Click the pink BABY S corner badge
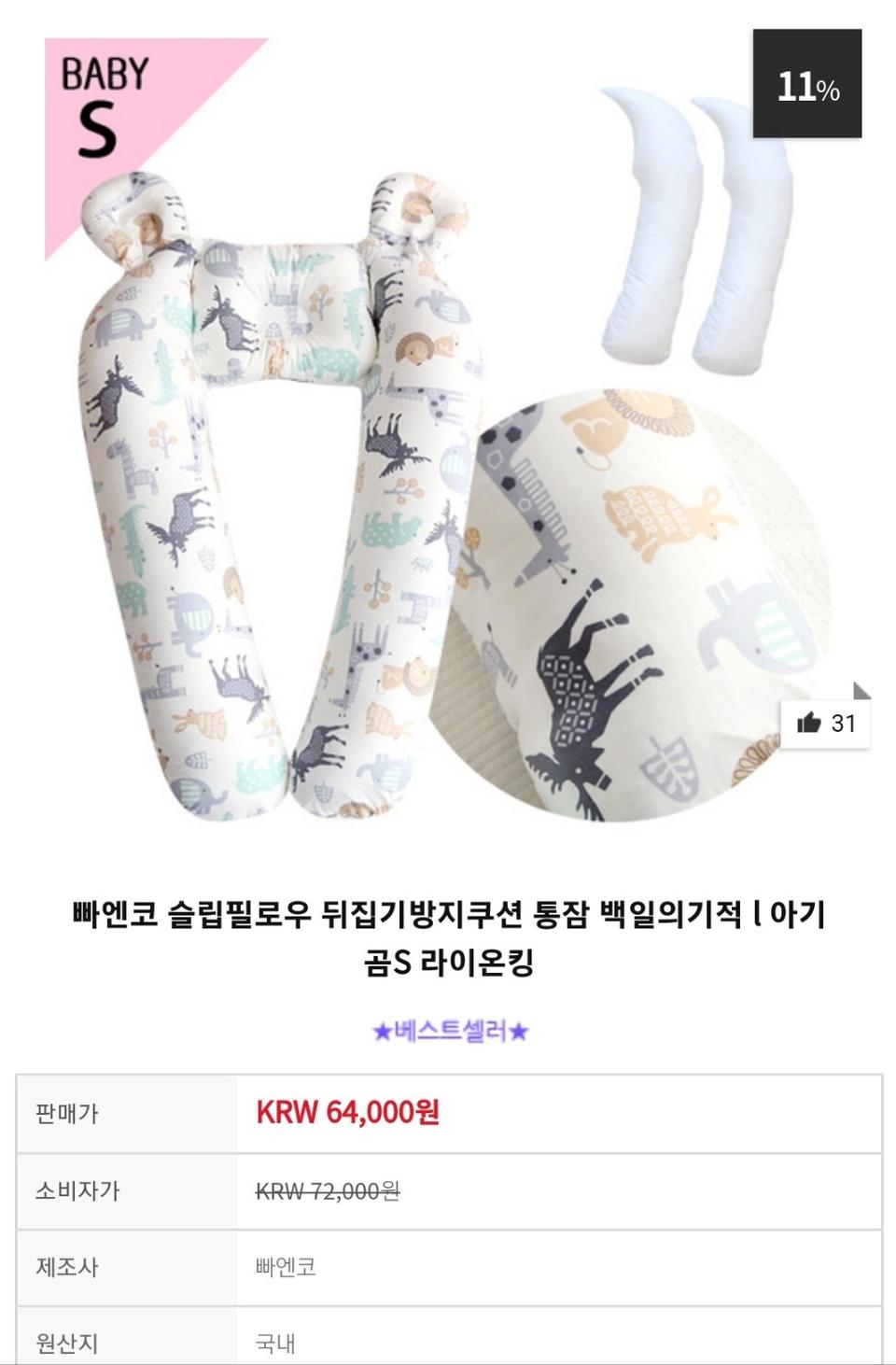The width and height of the screenshot is (896, 1365). coord(103,103)
